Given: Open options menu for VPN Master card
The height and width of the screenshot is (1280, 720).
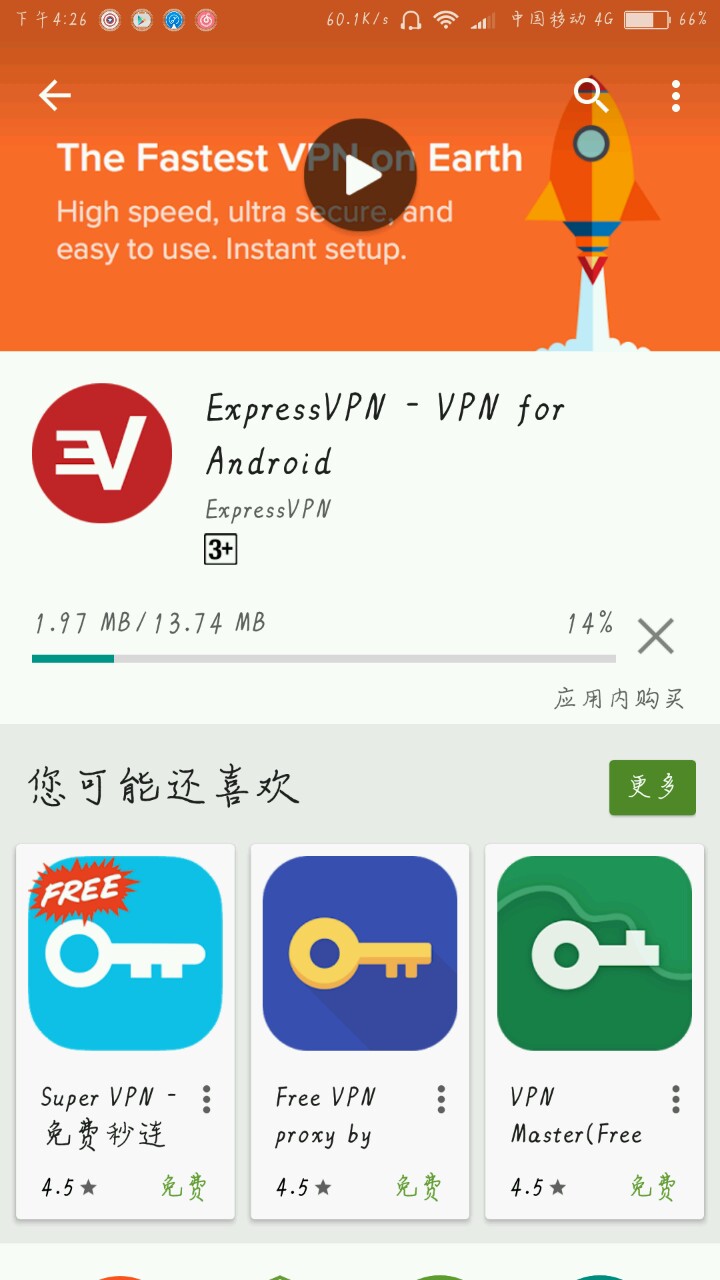Looking at the screenshot, I should point(676,1099).
